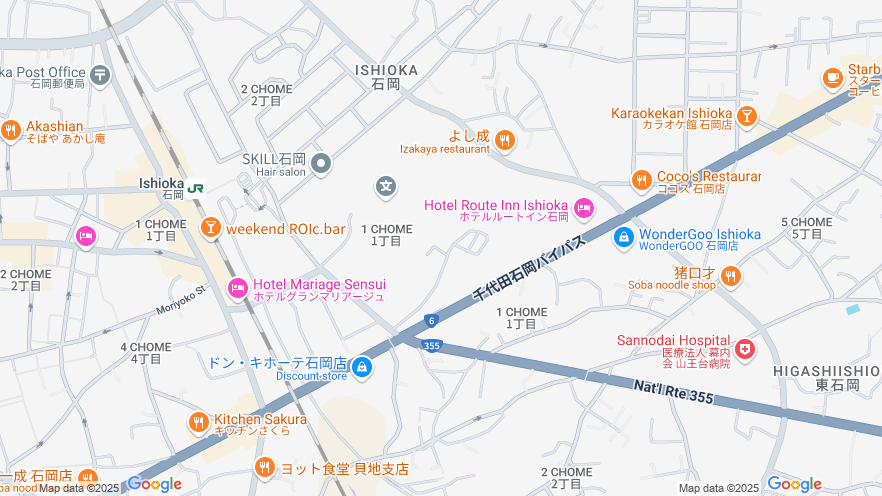The width and height of the screenshot is (882, 496).
Task: Tap the Starbucks coffee marker
Action: (832, 77)
